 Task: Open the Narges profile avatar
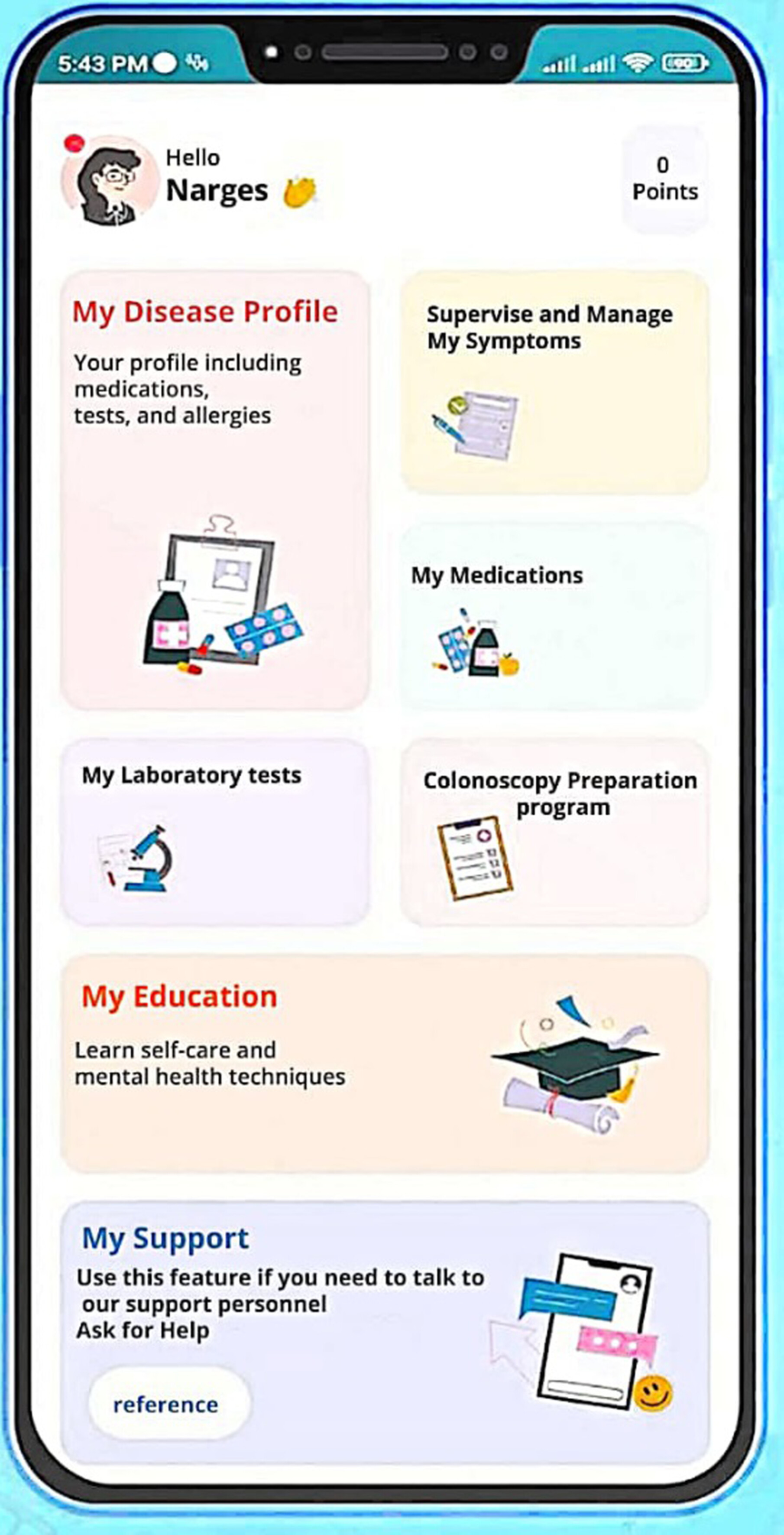[x=110, y=180]
